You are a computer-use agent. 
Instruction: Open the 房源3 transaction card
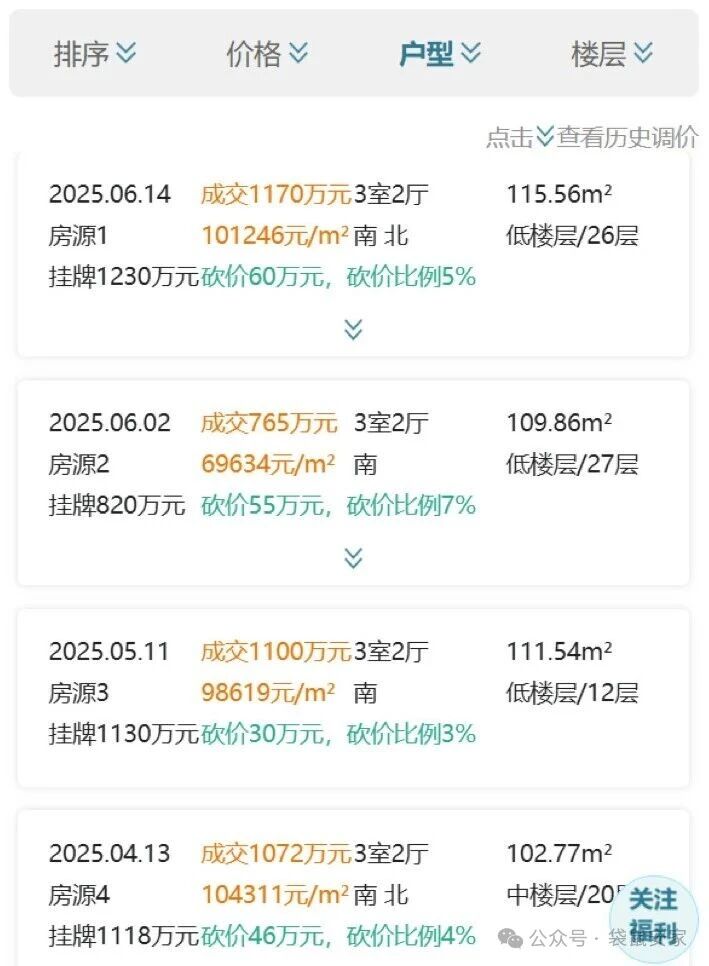[x=353, y=696]
